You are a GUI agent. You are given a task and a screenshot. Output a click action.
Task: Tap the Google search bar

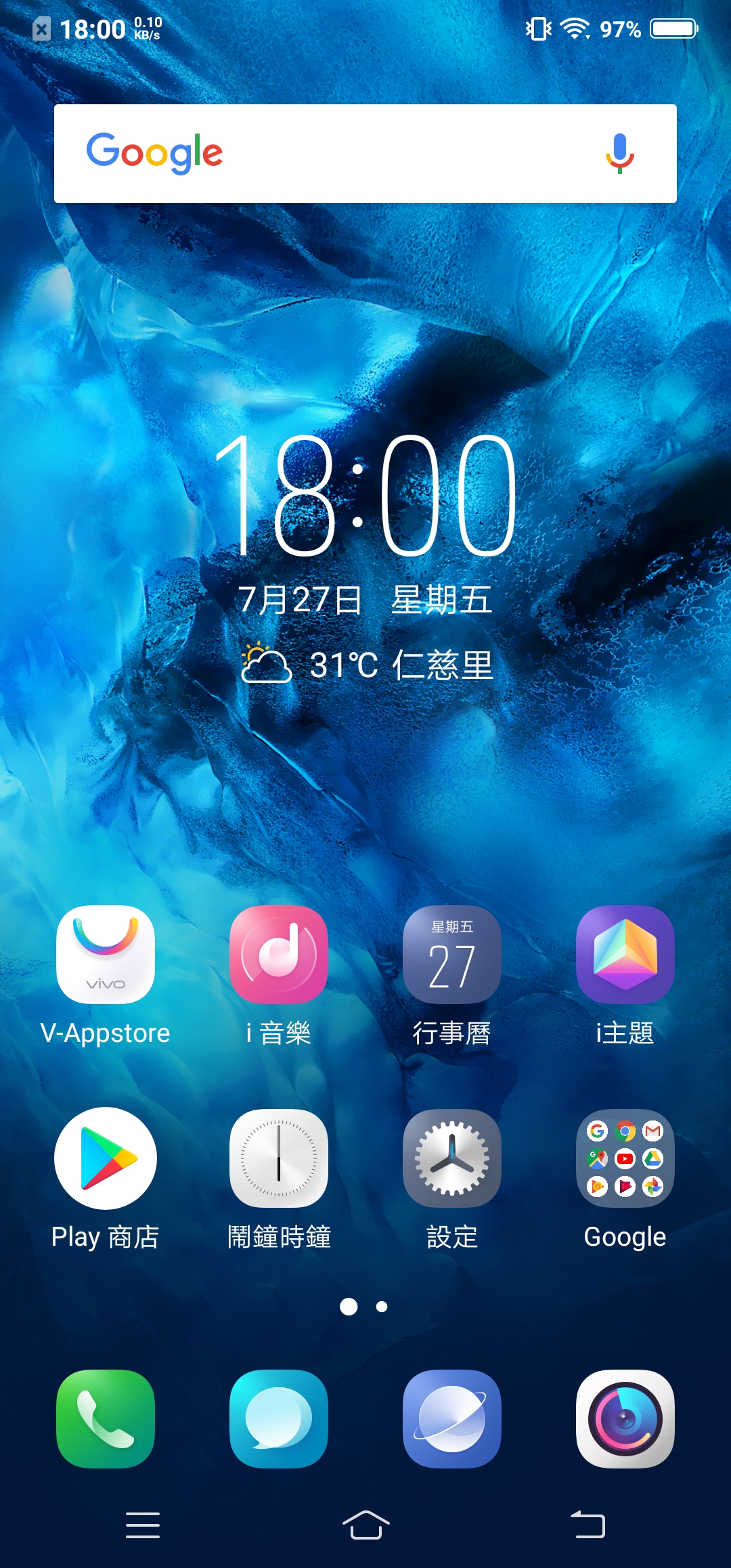point(365,154)
